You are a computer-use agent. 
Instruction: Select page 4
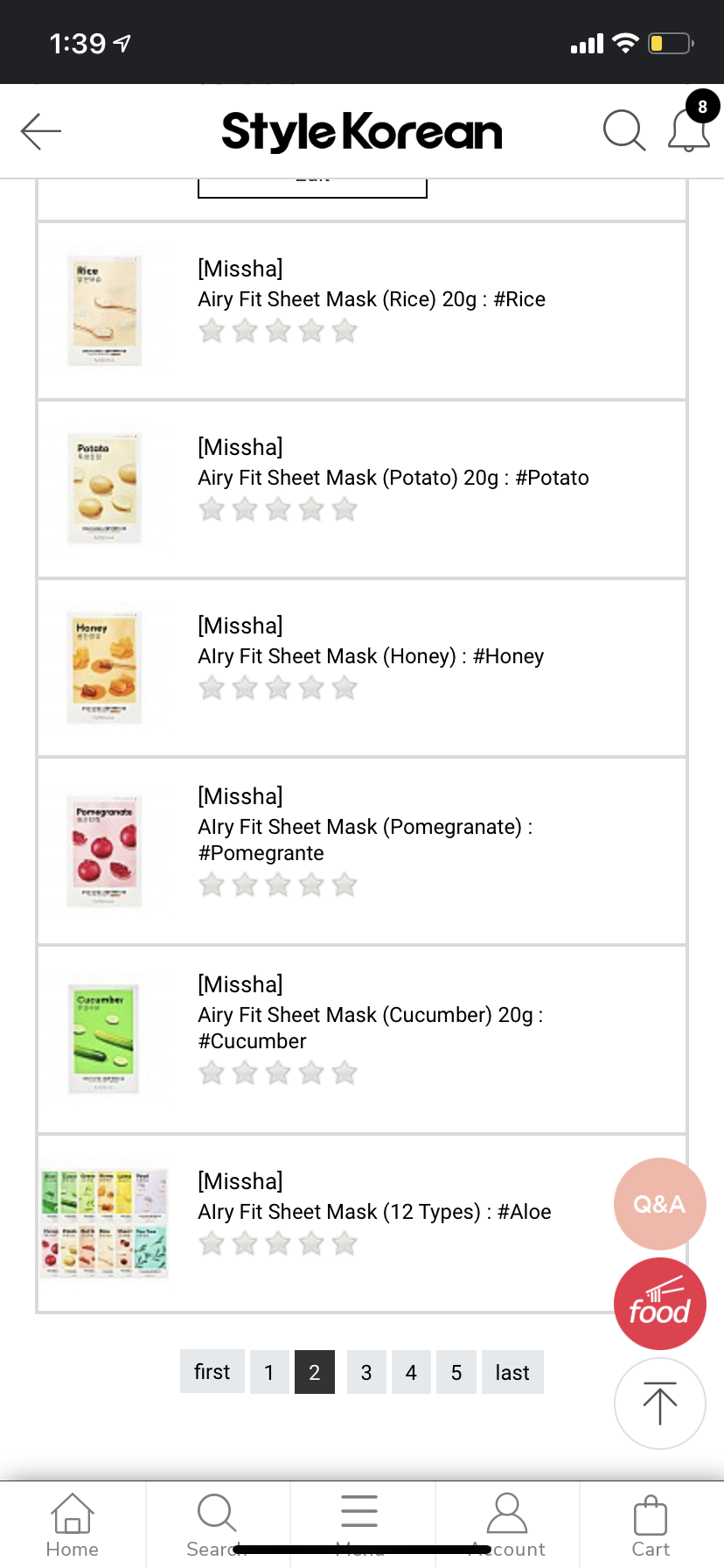click(411, 1372)
